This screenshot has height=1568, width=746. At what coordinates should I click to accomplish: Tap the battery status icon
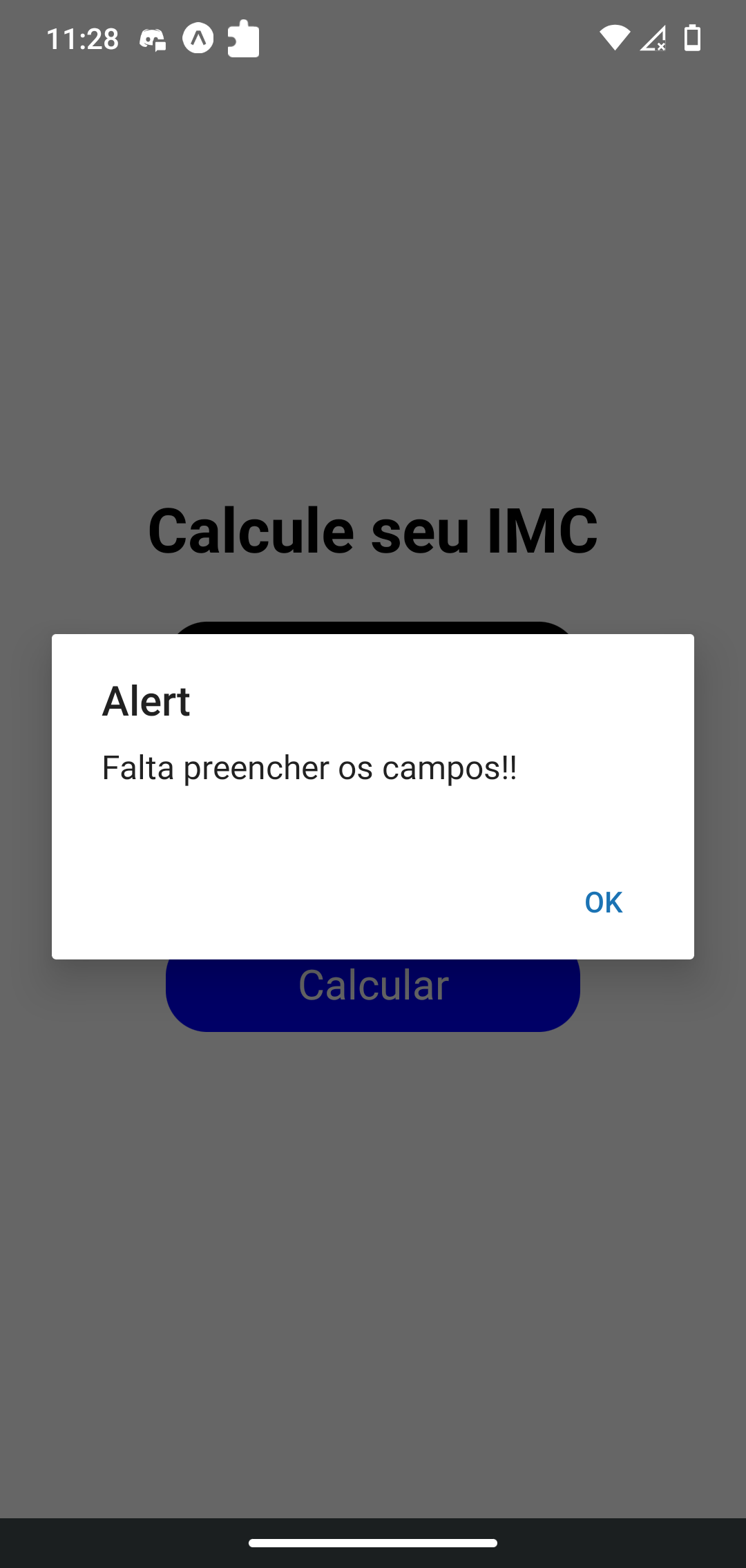tap(691, 39)
